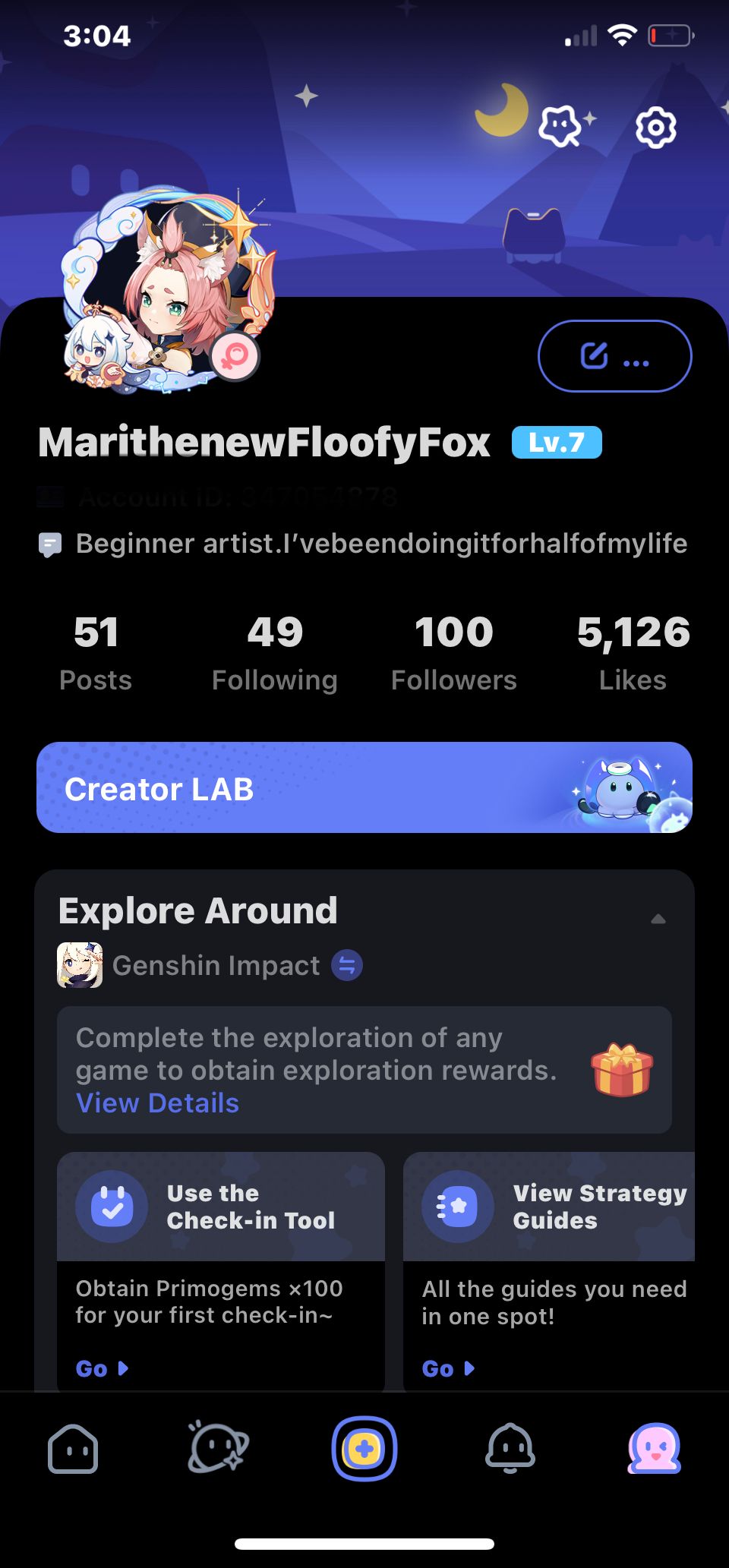Create a new post with plus button

pyautogui.click(x=364, y=1449)
